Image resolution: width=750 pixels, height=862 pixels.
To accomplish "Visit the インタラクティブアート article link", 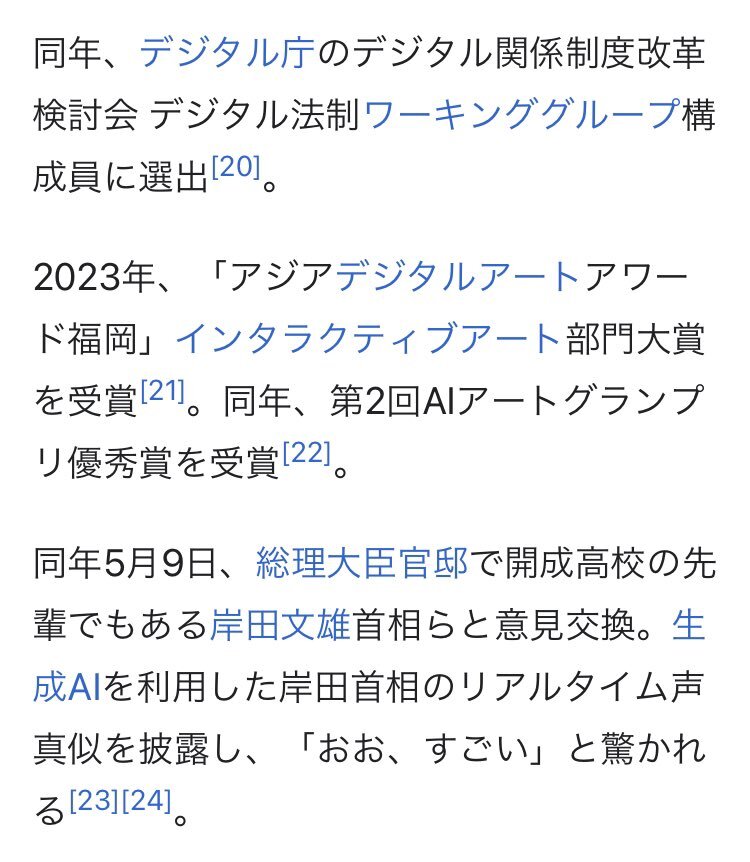I will coord(367,340).
